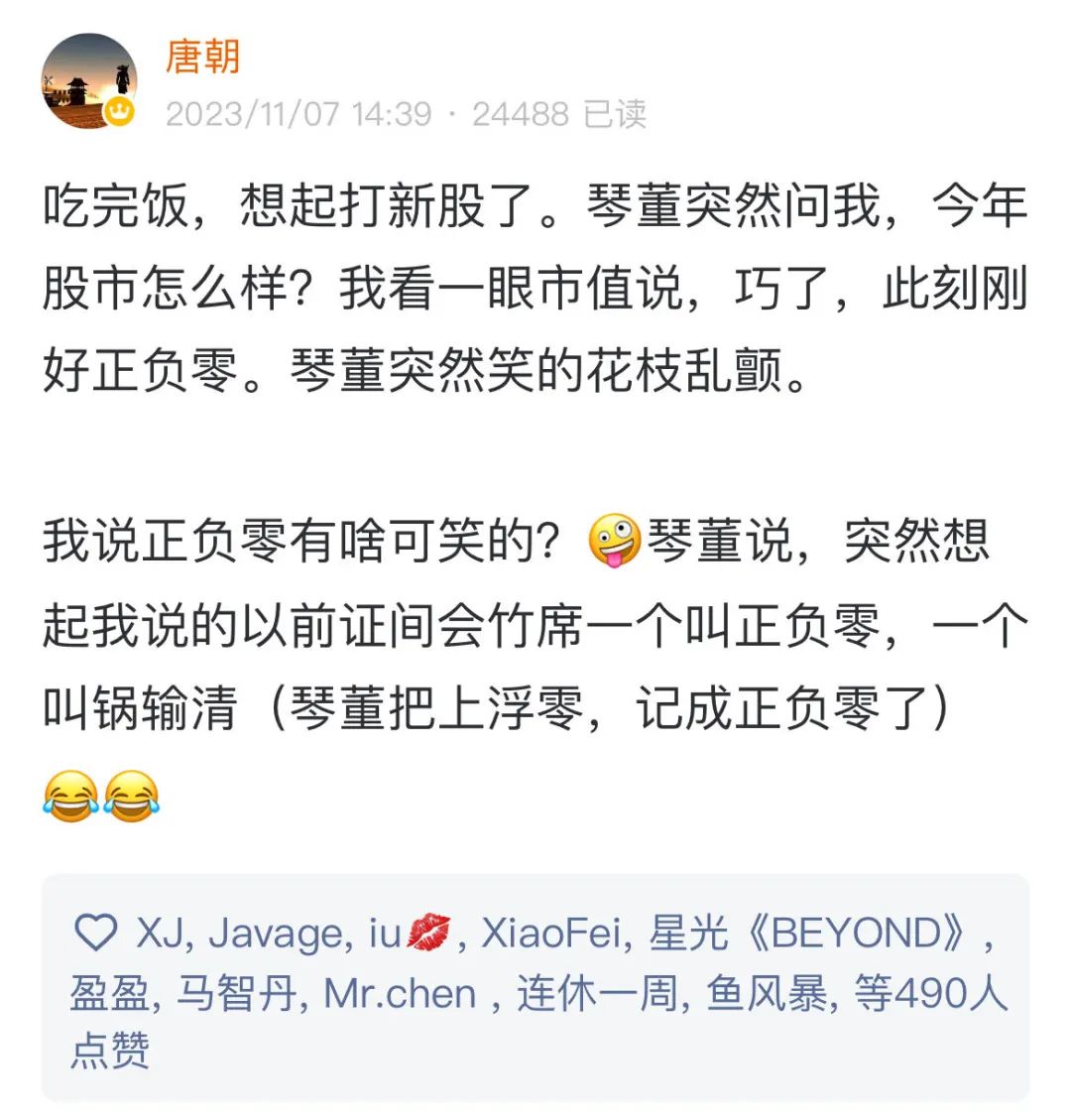View 马智丹's profile
This screenshot has height=1120, width=1071.
coord(235,993)
